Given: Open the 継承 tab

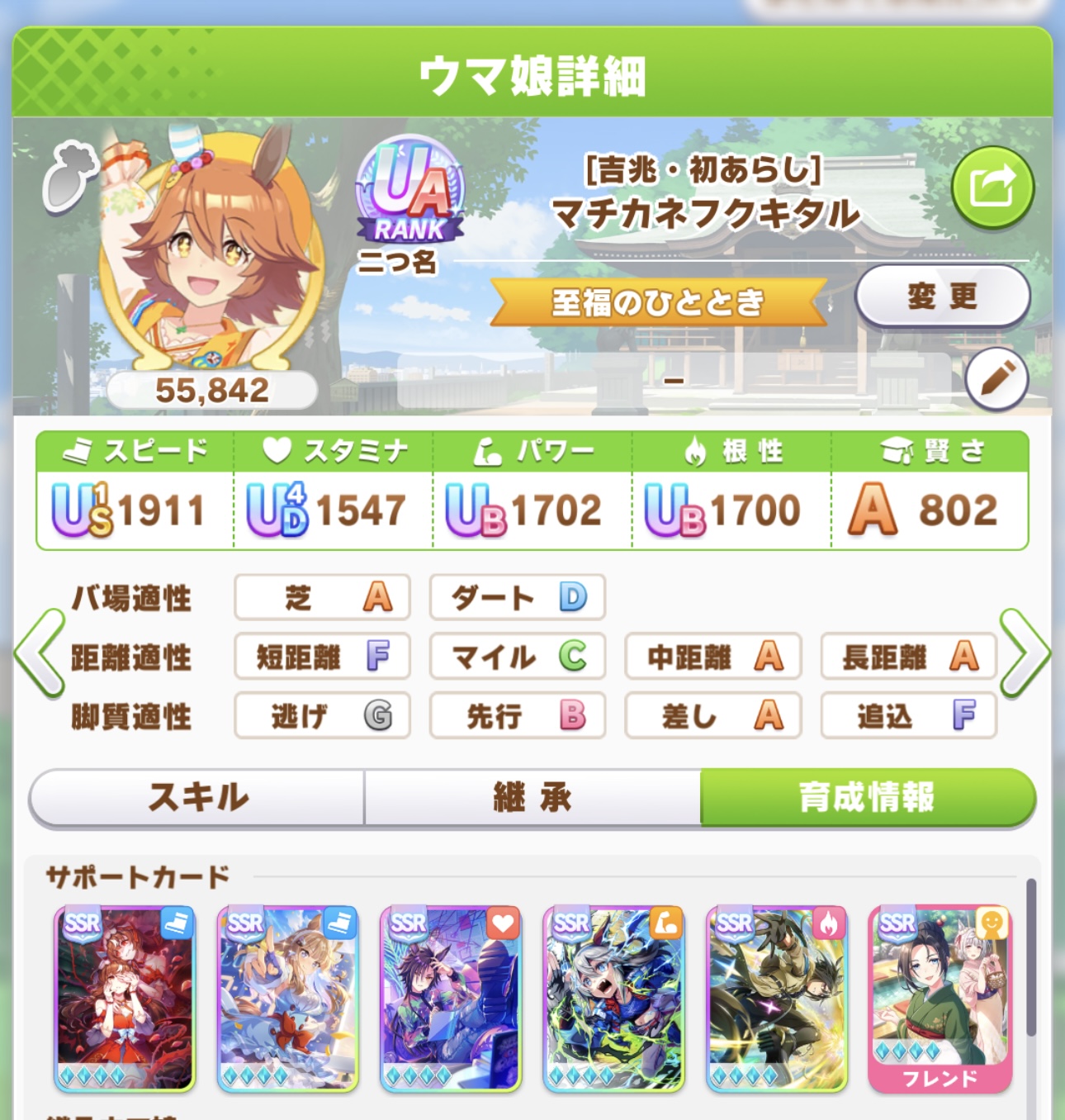Looking at the screenshot, I should tap(532, 798).
